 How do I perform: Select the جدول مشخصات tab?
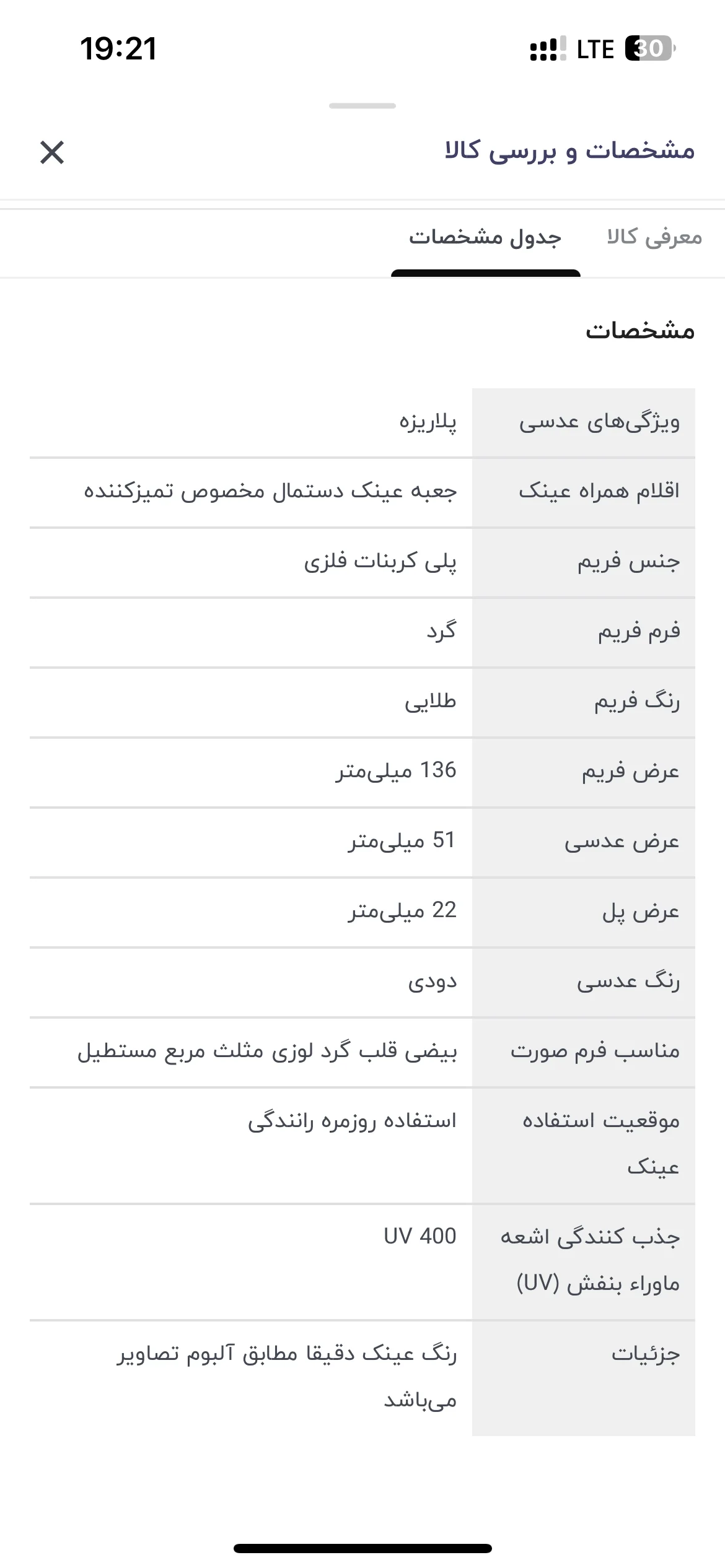(485, 238)
